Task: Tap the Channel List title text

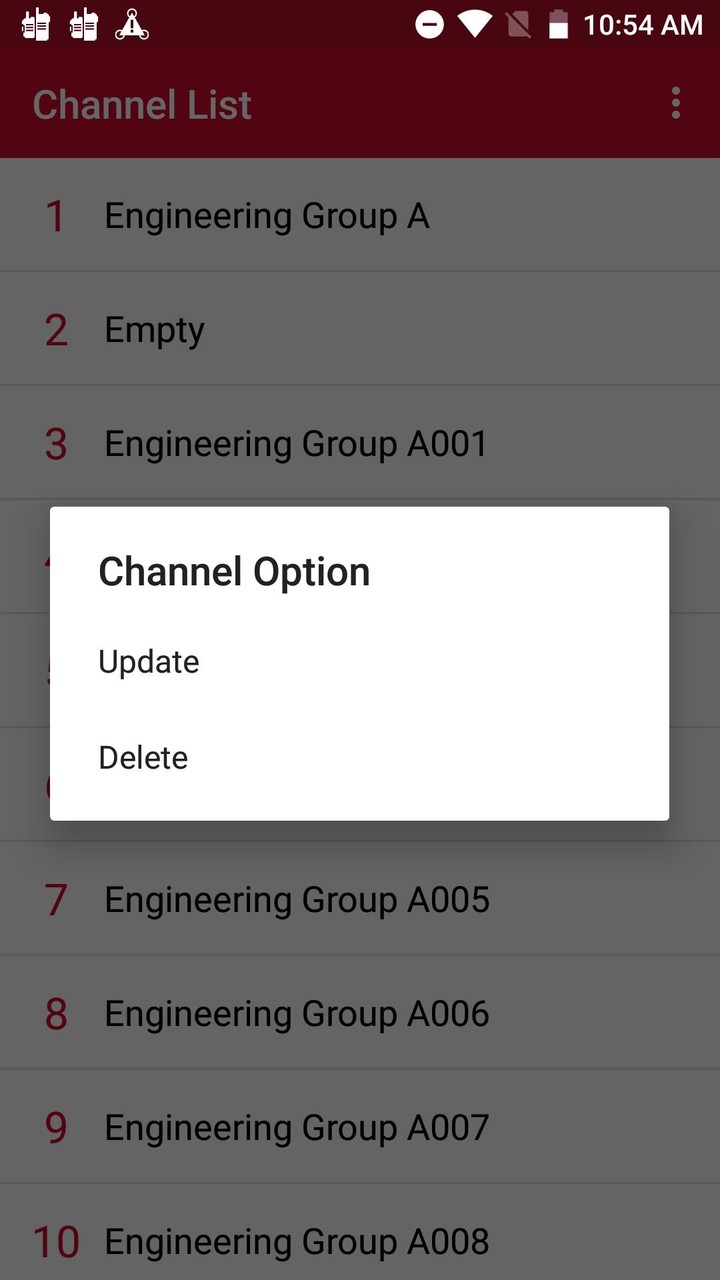Action: tap(142, 103)
